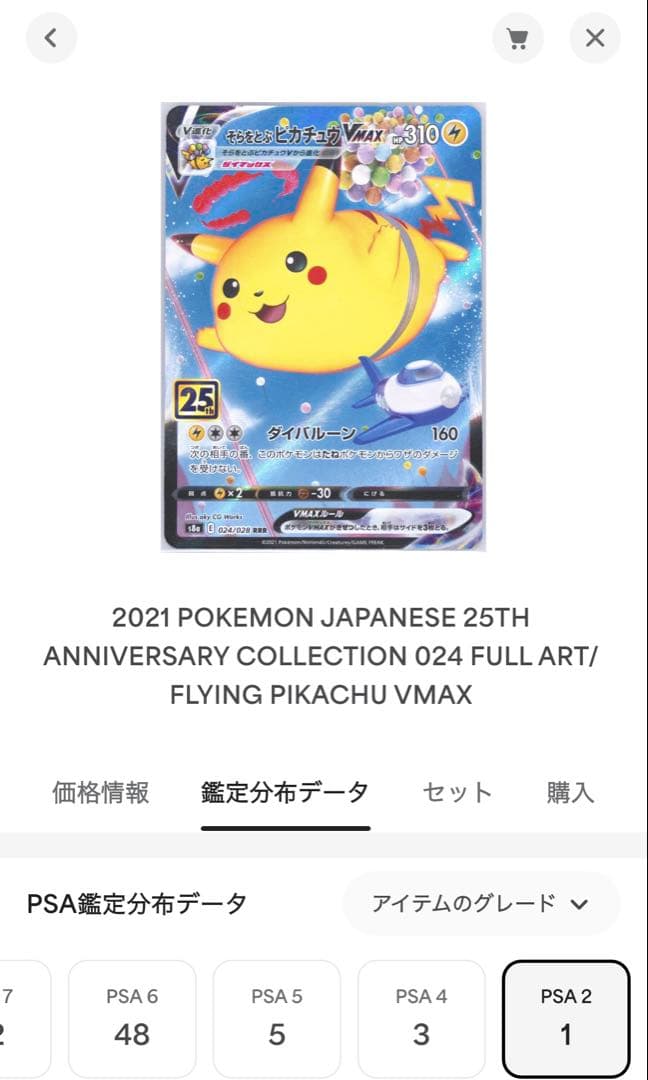This screenshot has height=1080, width=648.
Task: Select the 鑑定分布データ tab
Action: point(285,793)
